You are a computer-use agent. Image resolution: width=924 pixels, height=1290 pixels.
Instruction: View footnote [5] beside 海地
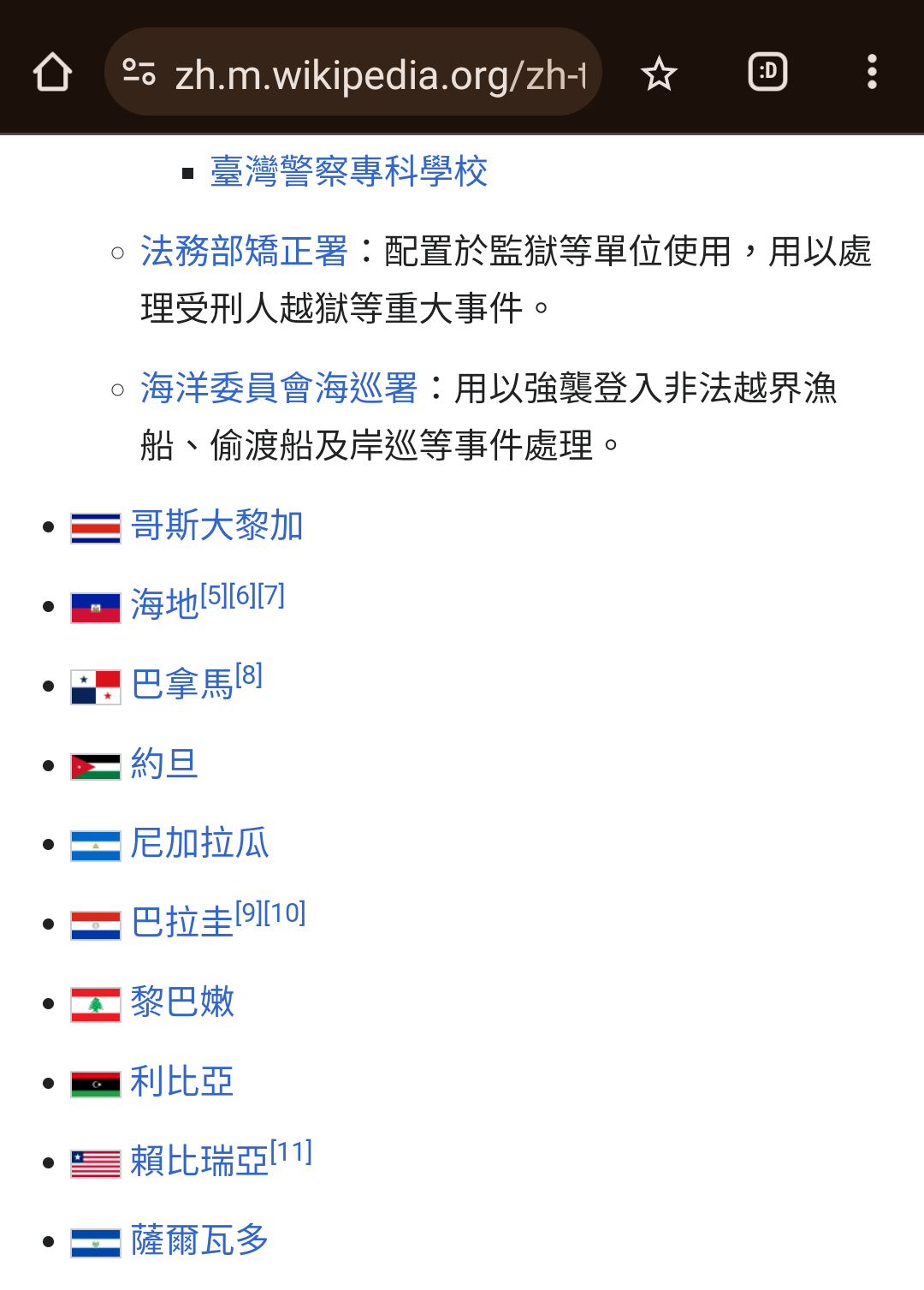point(214,595)
